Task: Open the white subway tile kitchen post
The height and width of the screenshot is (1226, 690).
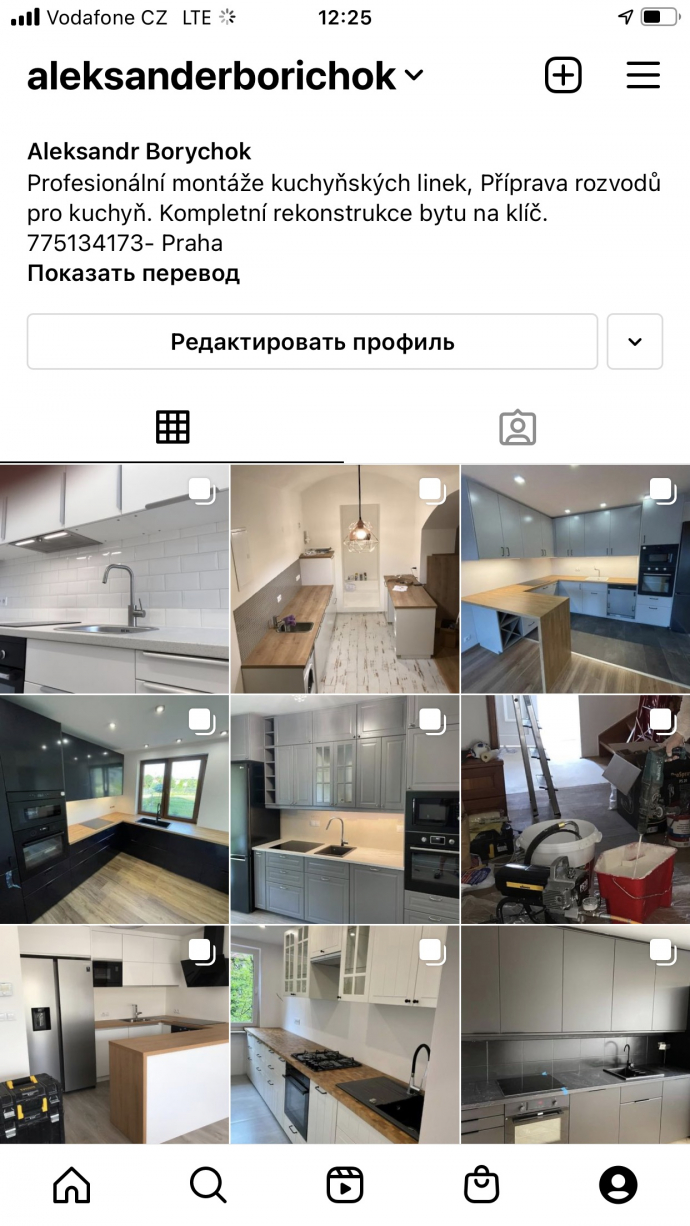Action: 114,578
